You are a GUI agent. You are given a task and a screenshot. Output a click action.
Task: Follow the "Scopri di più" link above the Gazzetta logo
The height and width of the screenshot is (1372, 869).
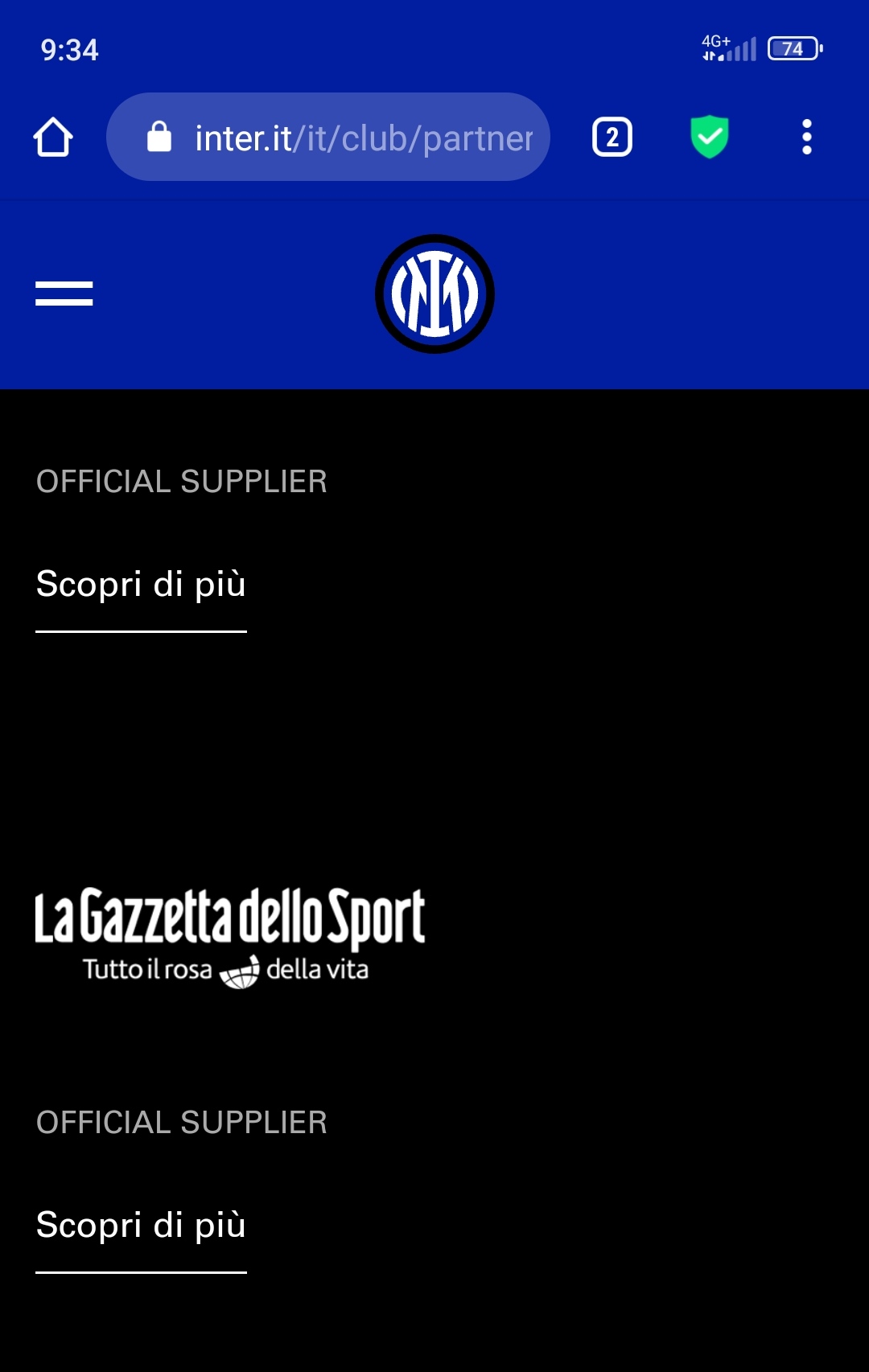[141, 585]
